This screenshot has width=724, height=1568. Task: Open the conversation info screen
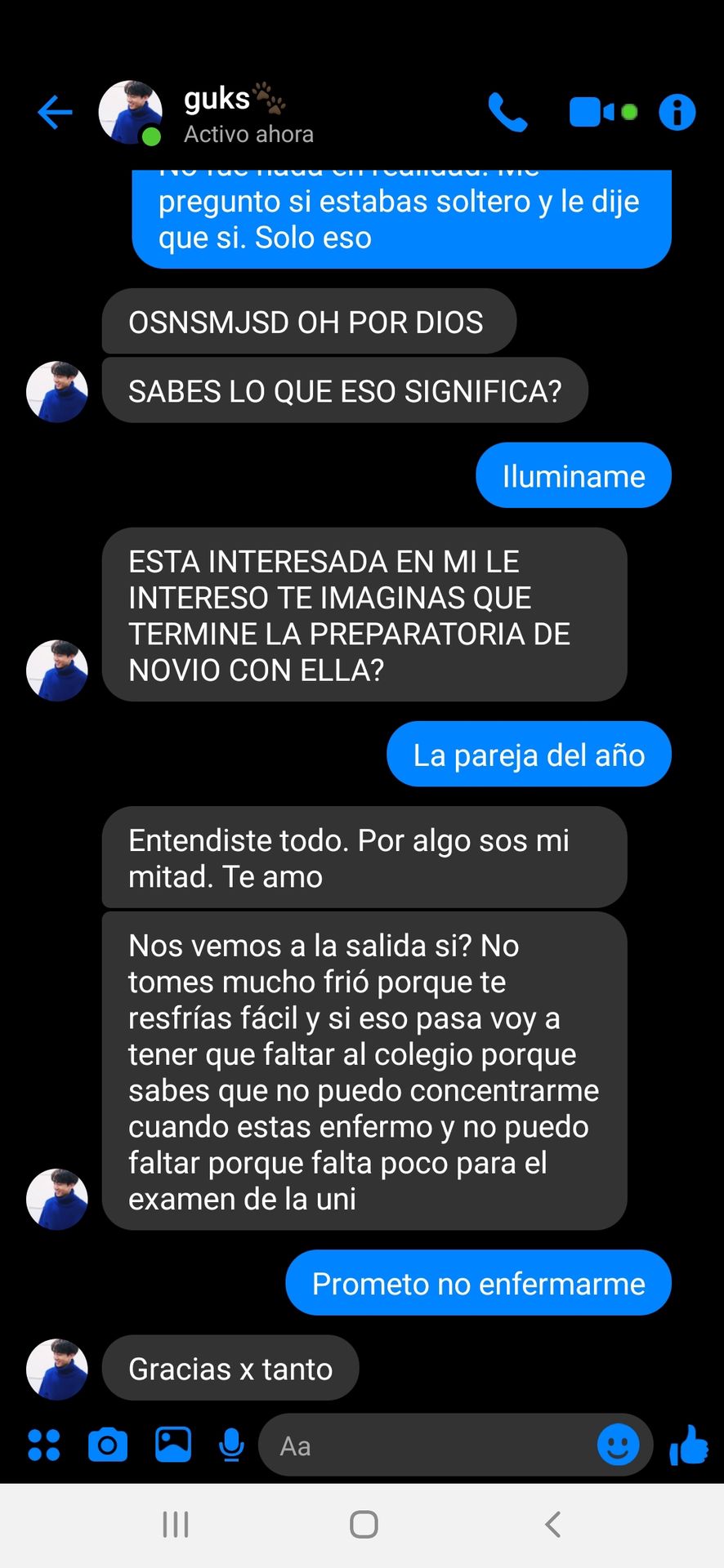677,113
